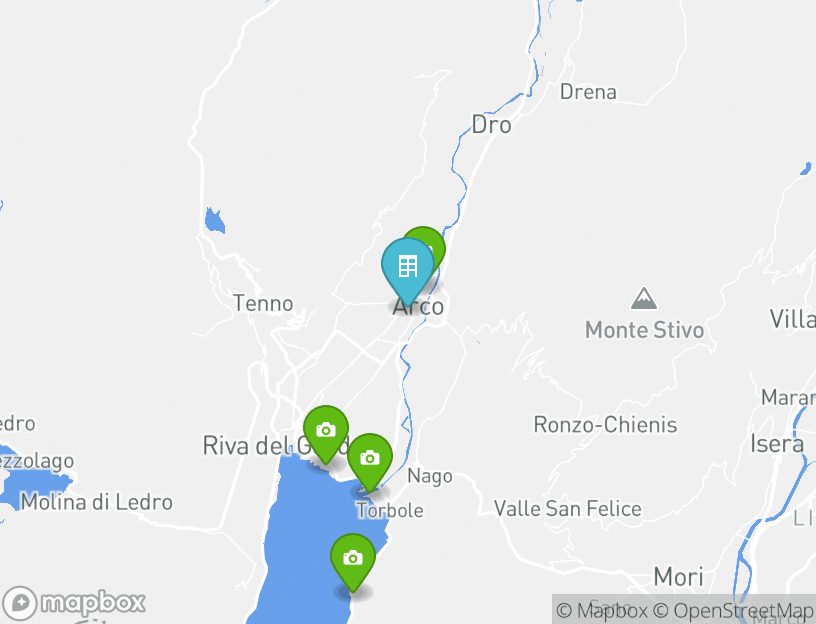Select the camera marker over the lake water
Image resolution: width=816 pixels, height=624 pixels.
(x=352, y=559)
